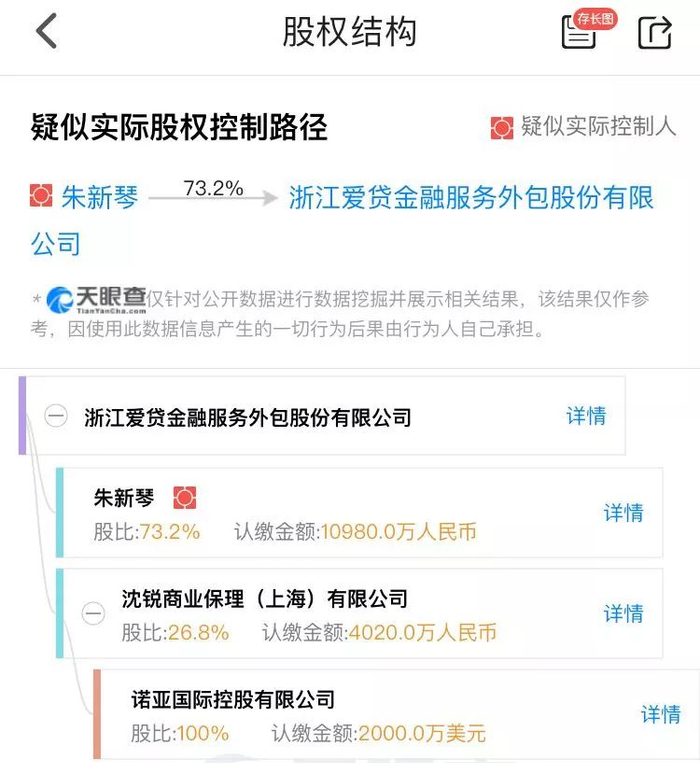
Task: View 详情 for 沈锐商业保理（上海）有限公司
Action: 624,614
